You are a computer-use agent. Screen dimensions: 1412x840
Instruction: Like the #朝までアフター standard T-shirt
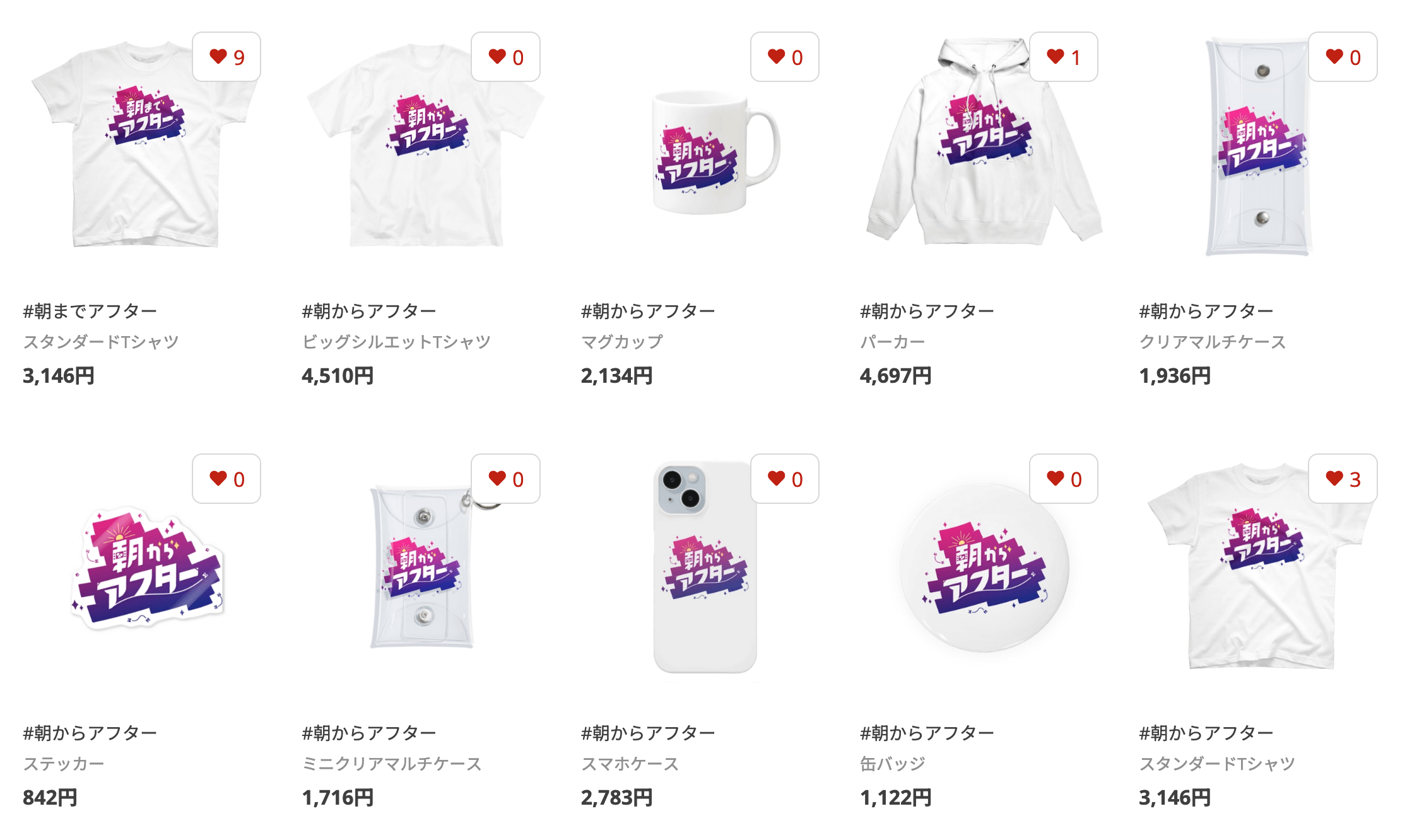pyautogui.click(x=226, y=57)
